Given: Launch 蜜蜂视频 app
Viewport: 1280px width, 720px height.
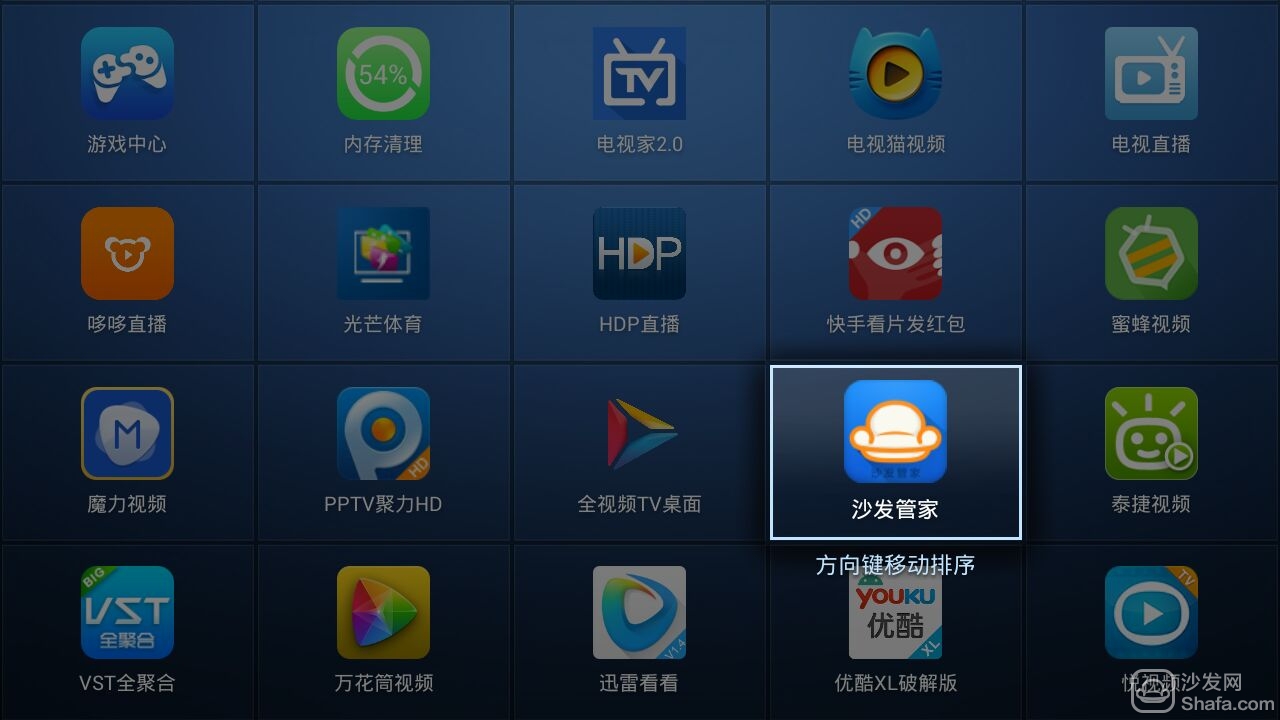Looking at the screenshot, I should [1151, 255].
